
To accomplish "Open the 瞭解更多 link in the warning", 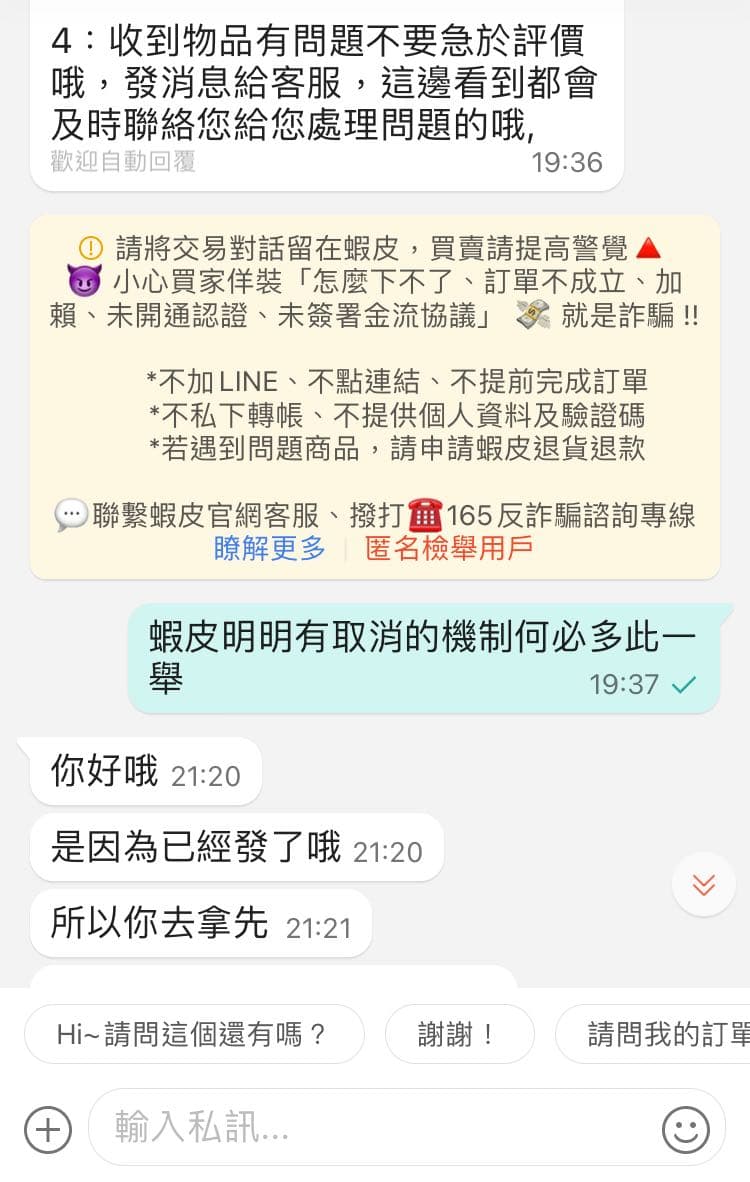I will click(x=269, y=548).
